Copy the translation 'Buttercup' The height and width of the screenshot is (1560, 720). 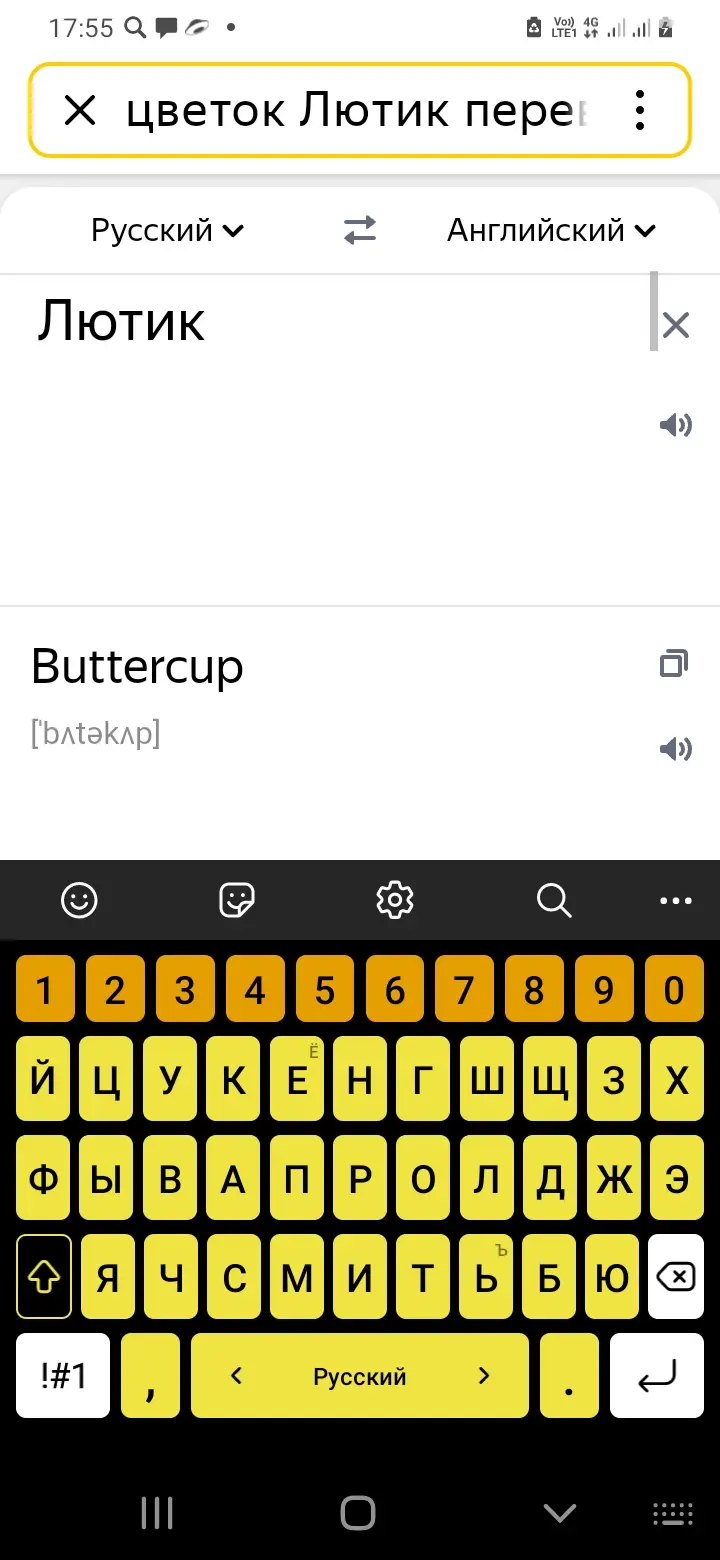(x=674, y=663)
